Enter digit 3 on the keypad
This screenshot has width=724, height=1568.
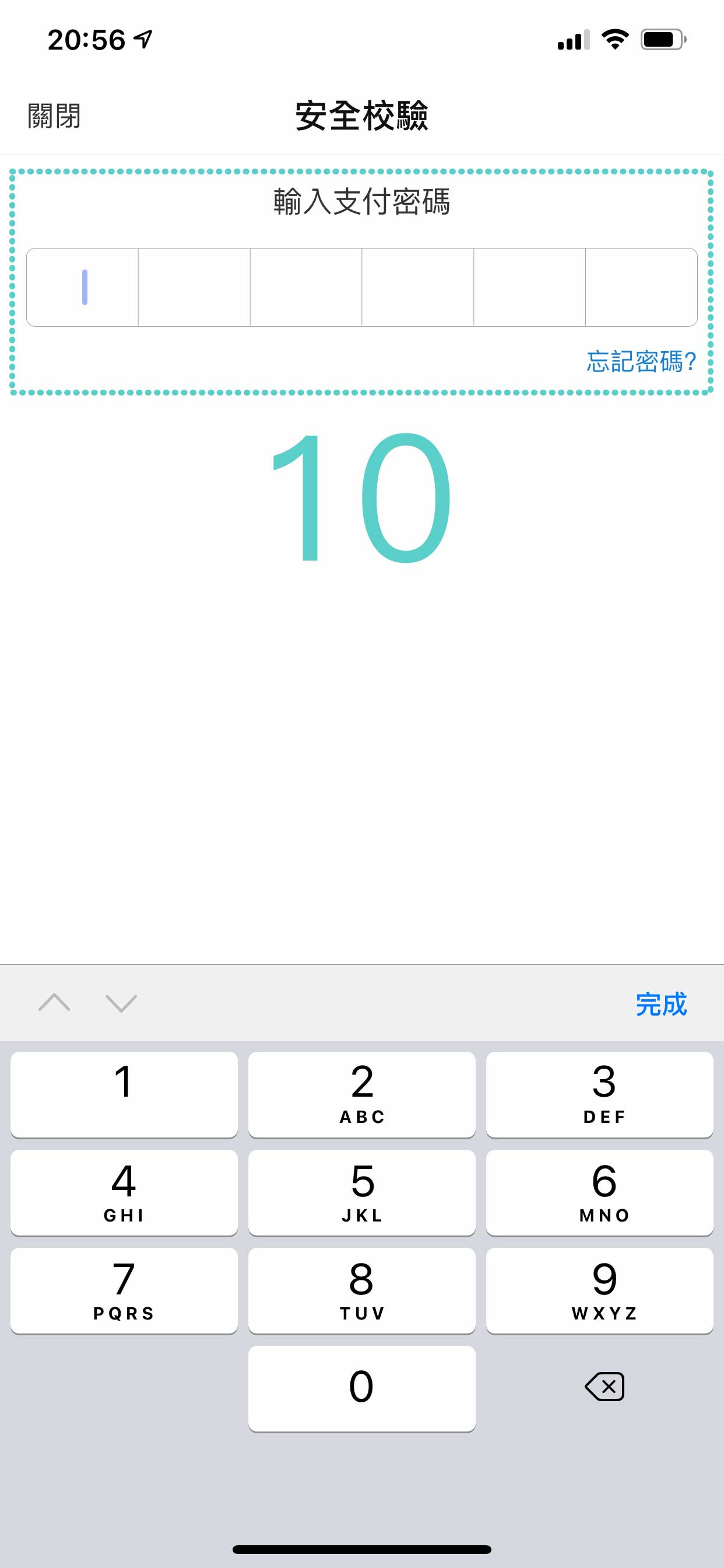pos(600,1094)
